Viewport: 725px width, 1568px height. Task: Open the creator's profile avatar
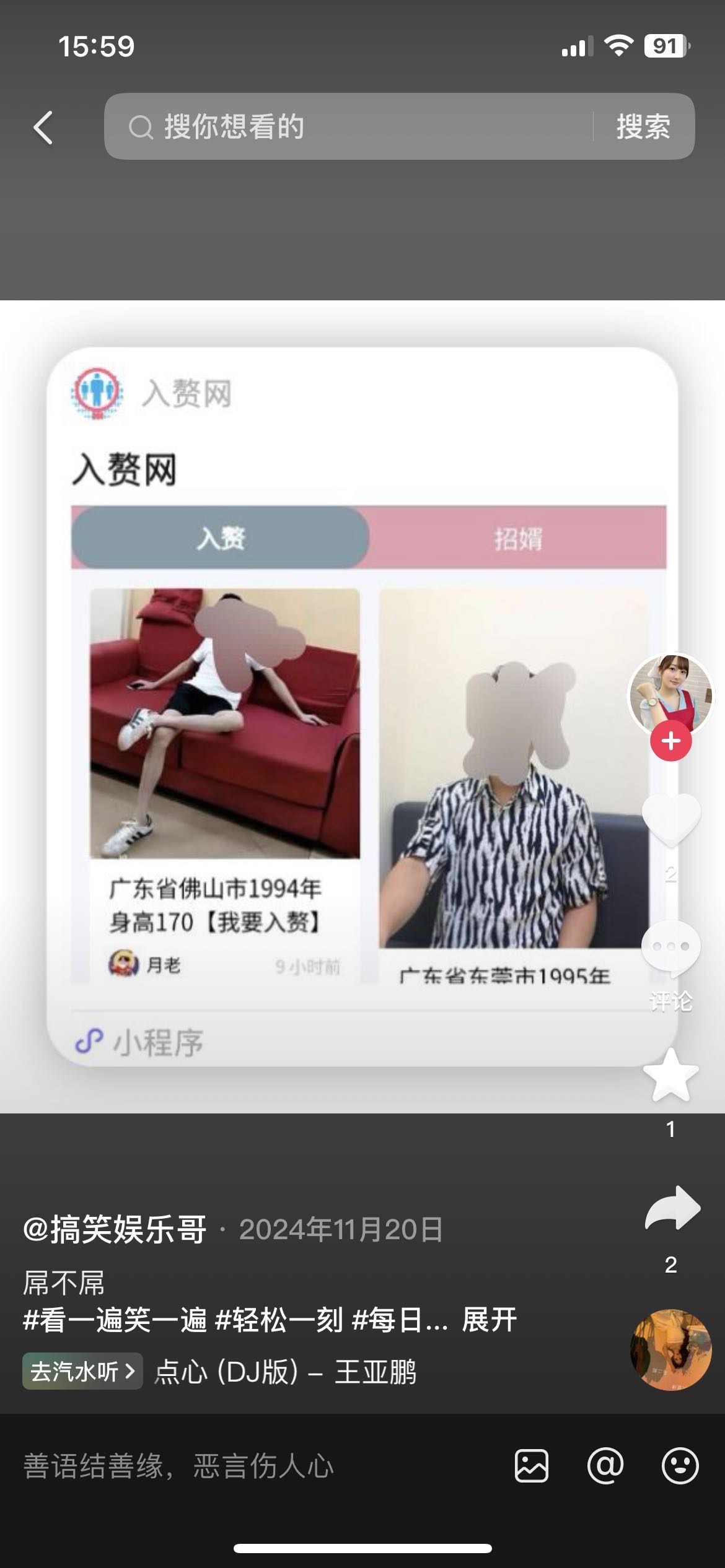pyautogui.click(x=670, y=694)
